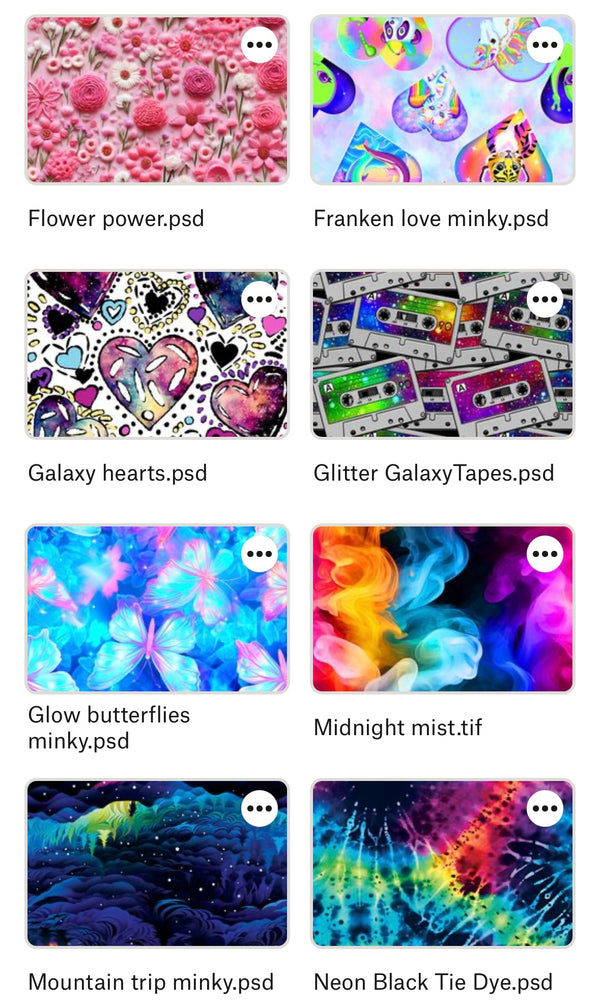Open the three-dot menu on Midnight mist.tif
The height and width of the screenshot is (1005, 600).
point(545,553)
